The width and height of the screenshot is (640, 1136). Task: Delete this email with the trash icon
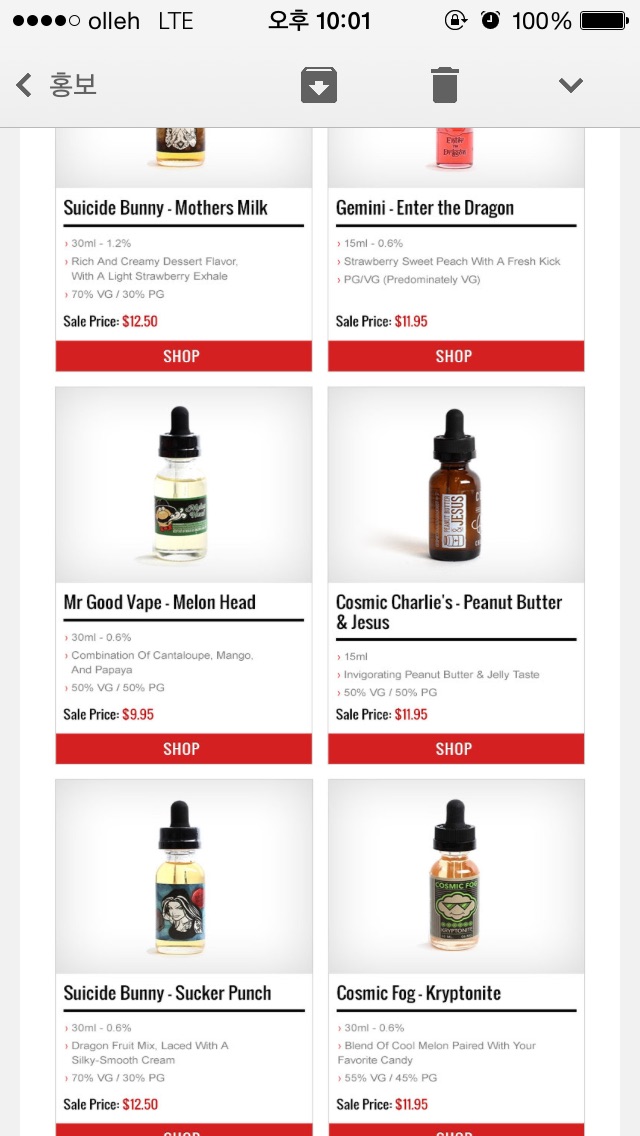(x=445, y=85)
